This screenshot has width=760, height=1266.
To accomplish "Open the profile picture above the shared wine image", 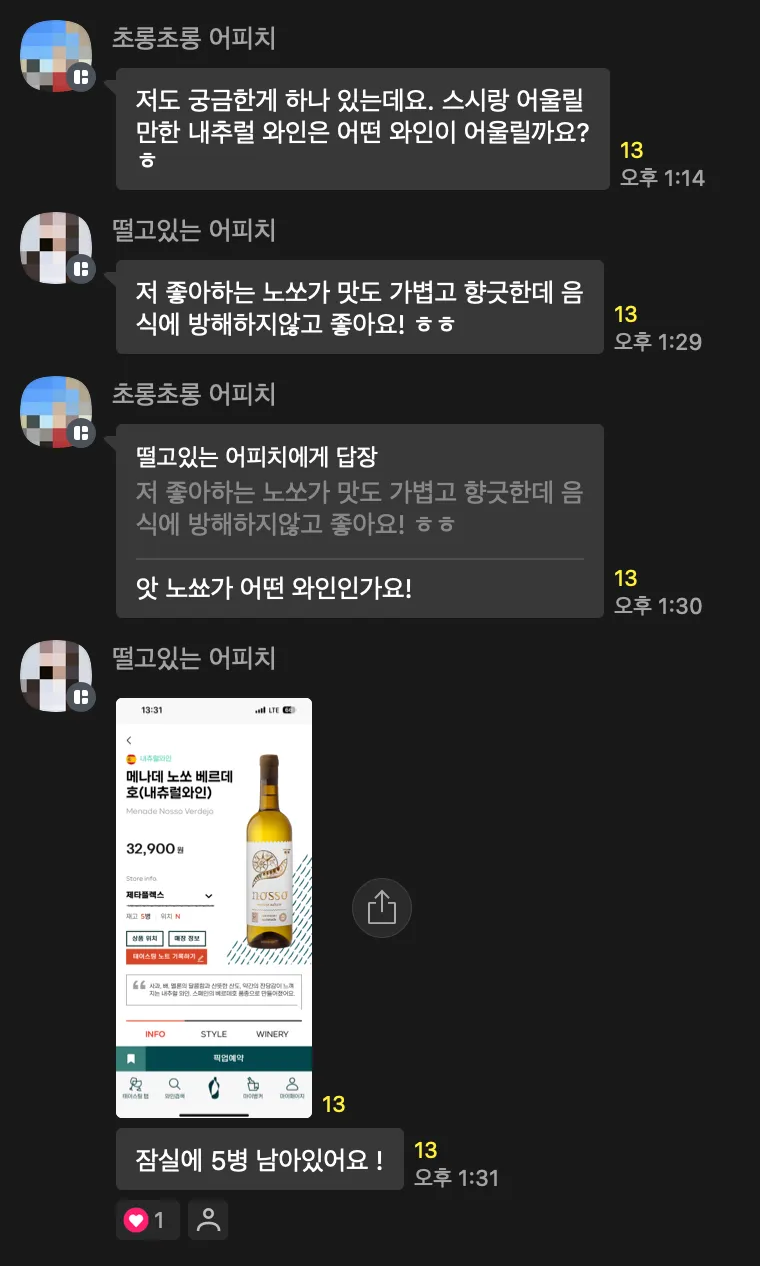I will coord(57,676).
